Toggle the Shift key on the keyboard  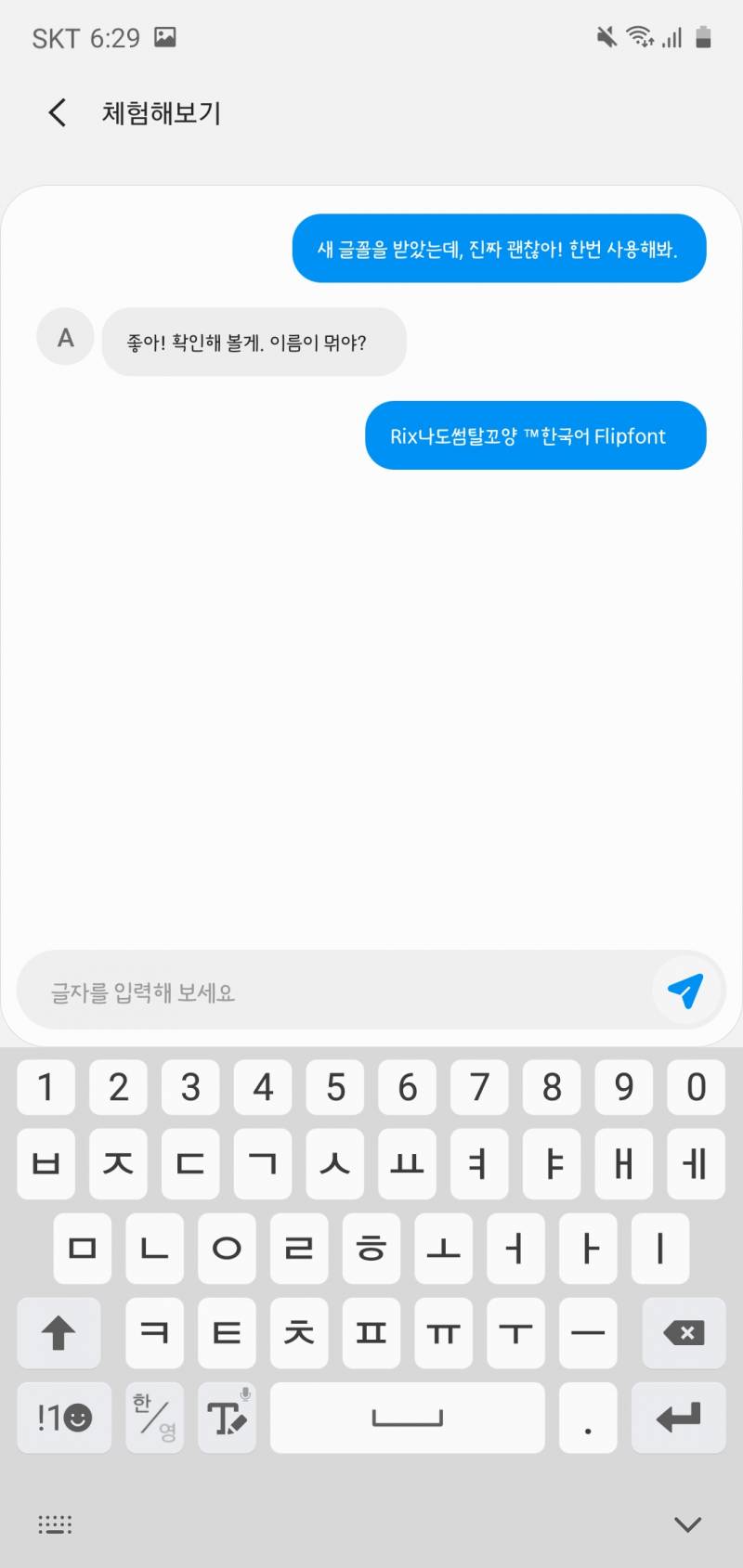click(x=59, y=1334)
